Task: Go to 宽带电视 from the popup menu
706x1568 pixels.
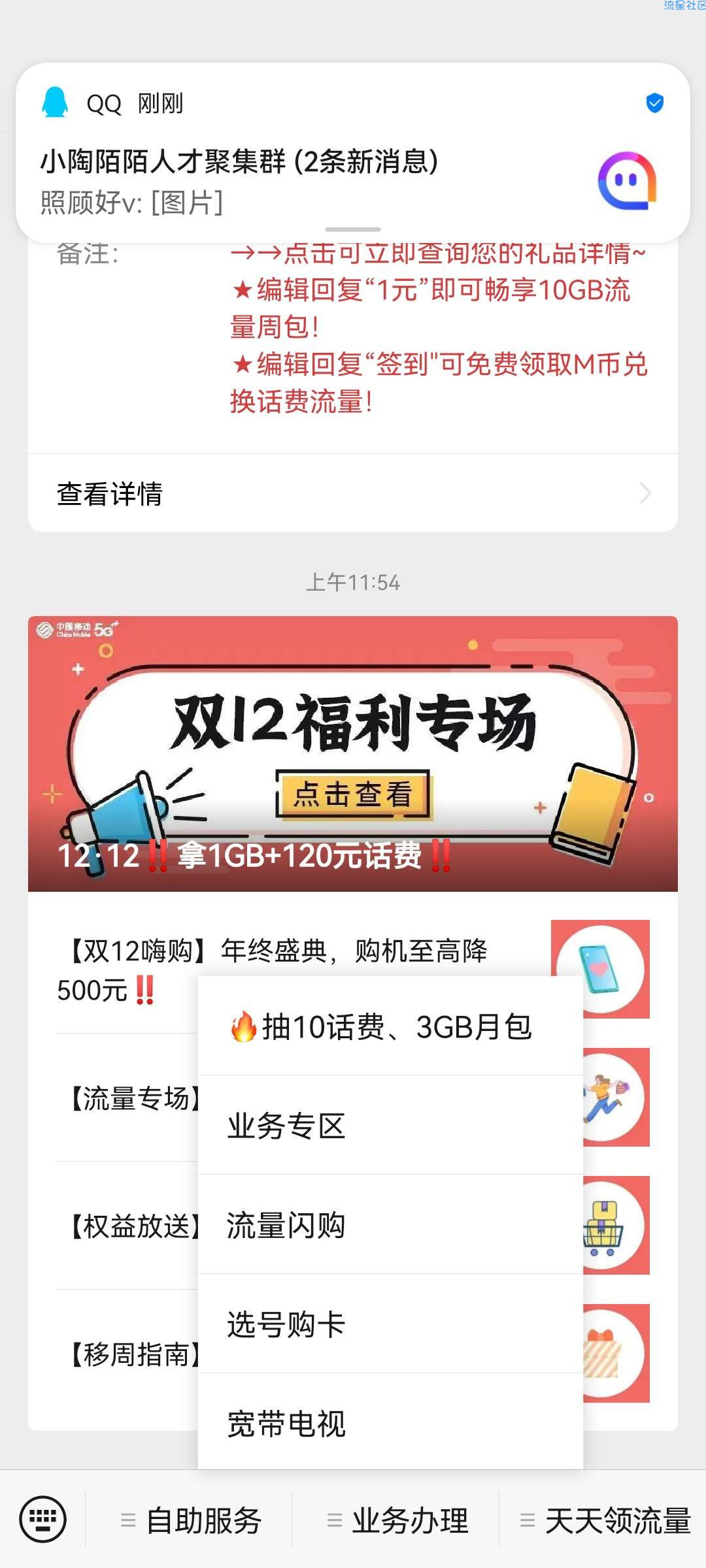Action: click(390, 1424)
